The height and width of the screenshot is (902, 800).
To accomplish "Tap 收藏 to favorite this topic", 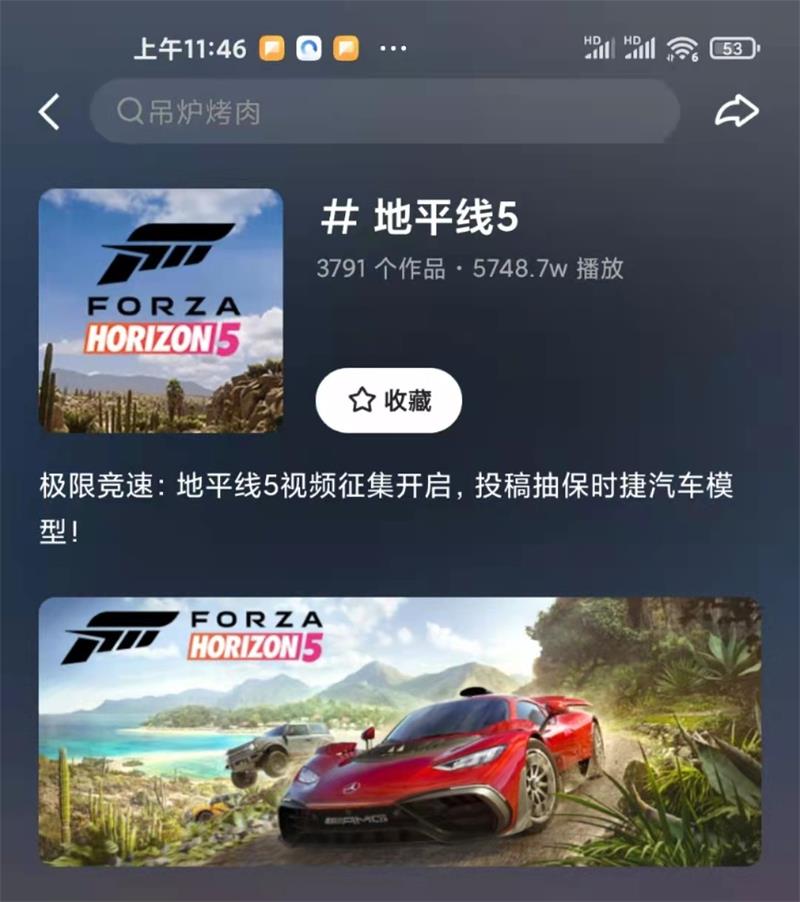I will 389,401.
